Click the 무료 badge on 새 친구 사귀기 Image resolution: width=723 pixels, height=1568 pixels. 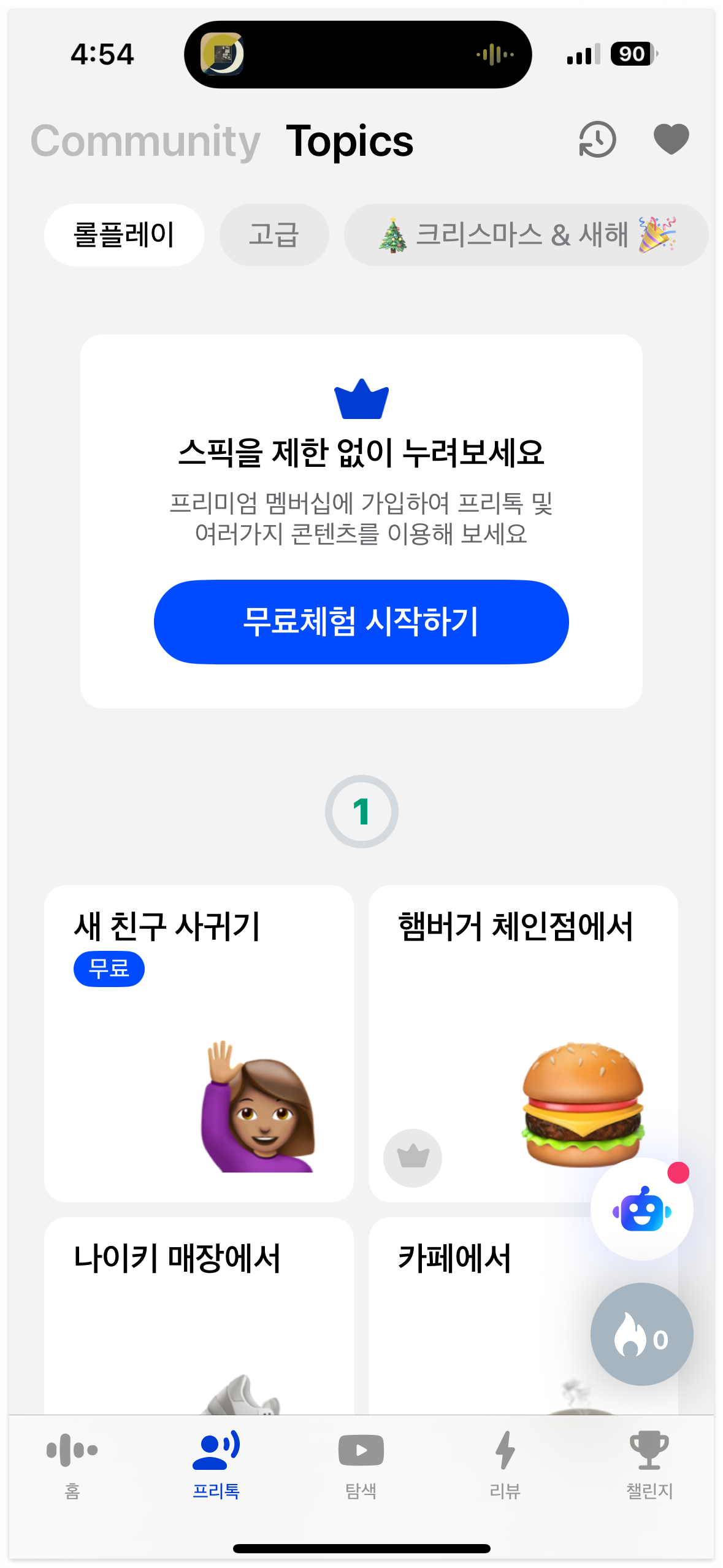click(x=109, y=969)
